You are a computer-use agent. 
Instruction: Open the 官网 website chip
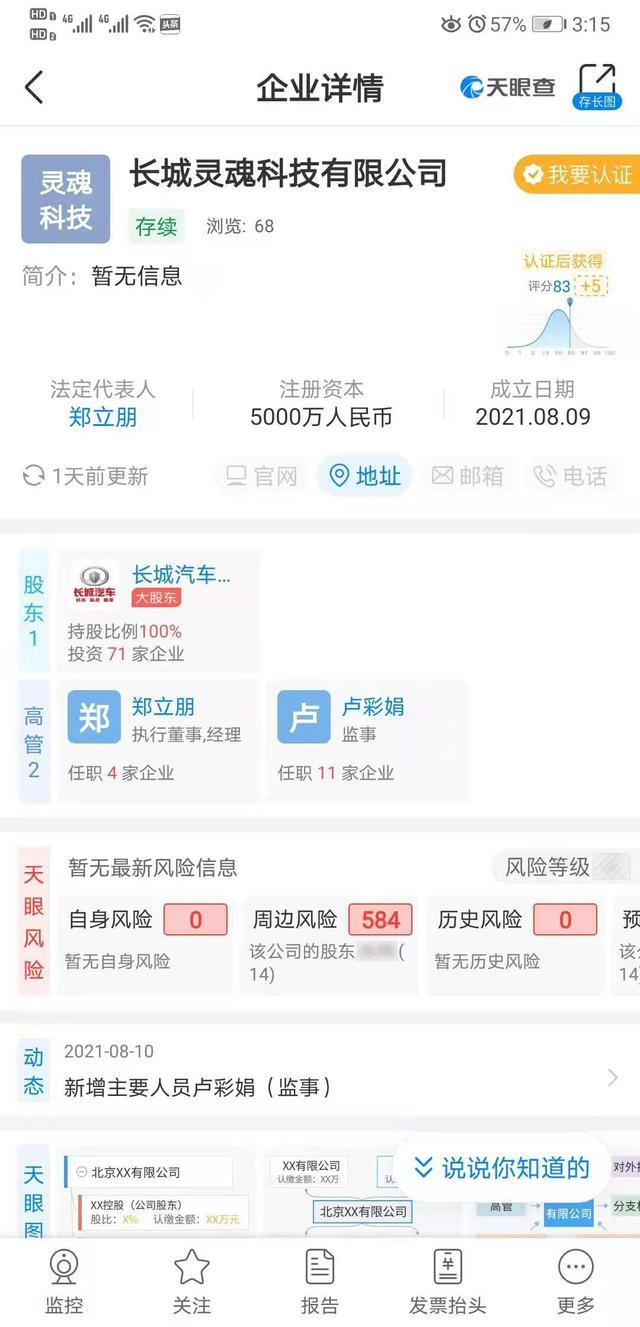[262, 476]
